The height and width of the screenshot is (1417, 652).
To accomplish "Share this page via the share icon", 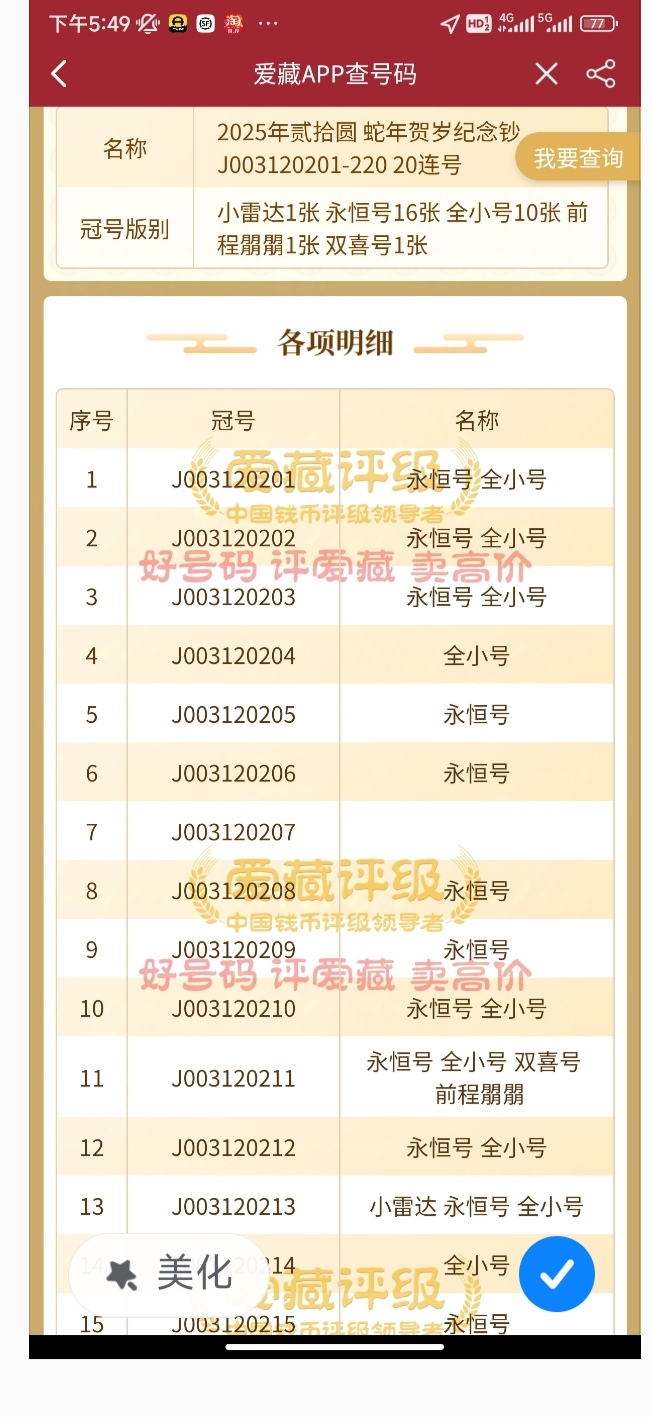I will [601, 74].
